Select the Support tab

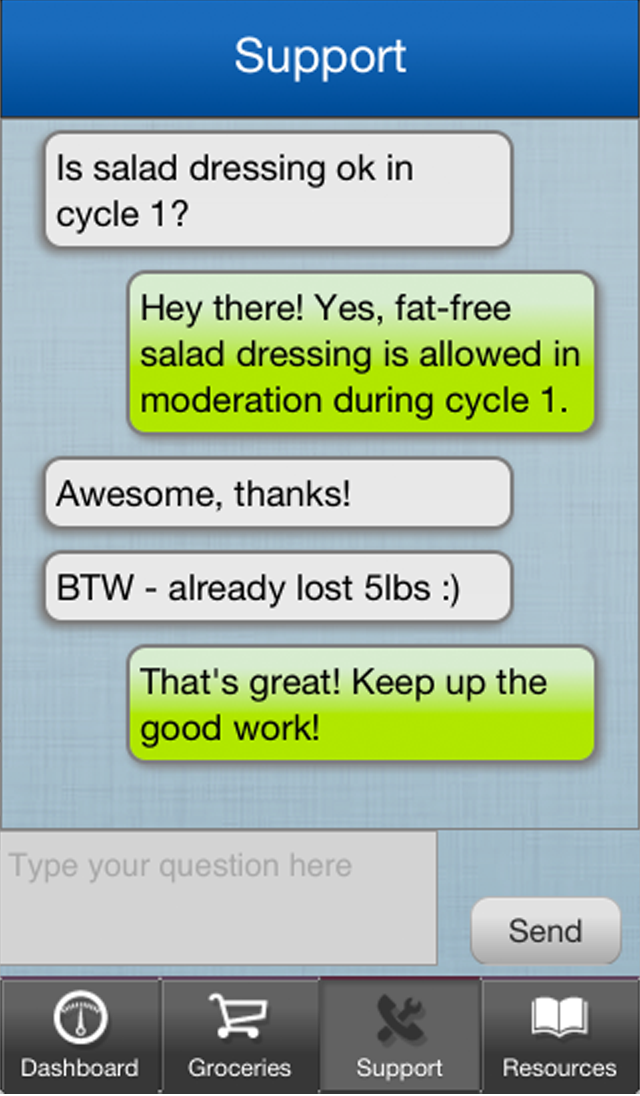click(400, 1035)
